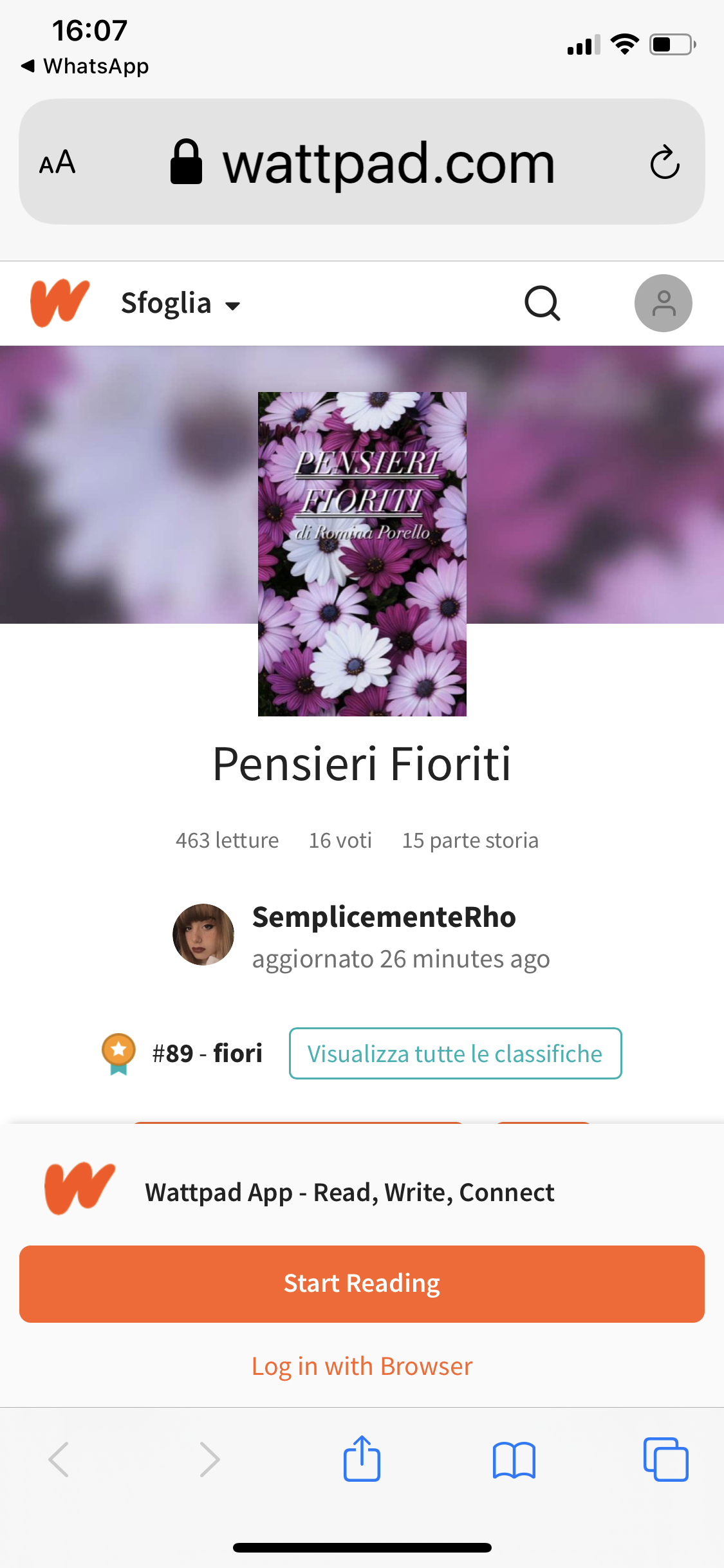Open the Wattpad search icon

(542, 303)
